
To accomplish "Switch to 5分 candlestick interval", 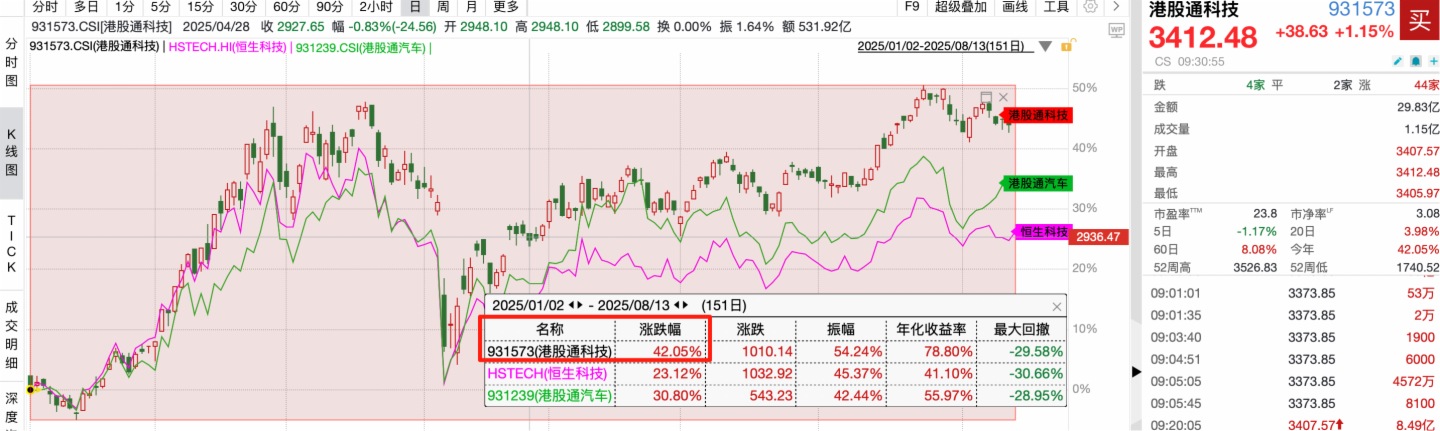I will click(x=161, y=6).
